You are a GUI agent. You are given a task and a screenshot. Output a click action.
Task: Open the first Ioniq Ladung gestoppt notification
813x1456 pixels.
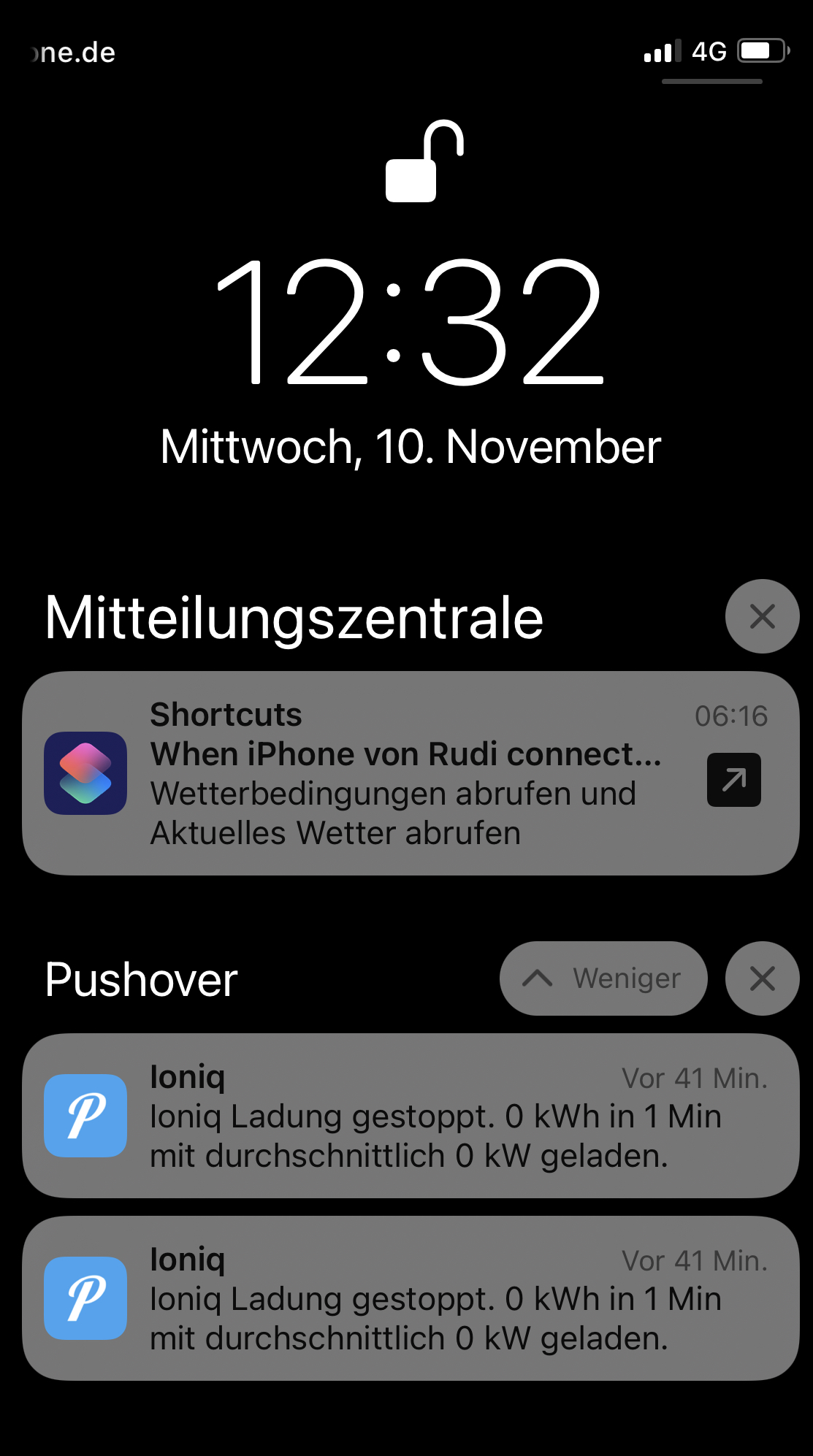click(x=409, y=1116)
